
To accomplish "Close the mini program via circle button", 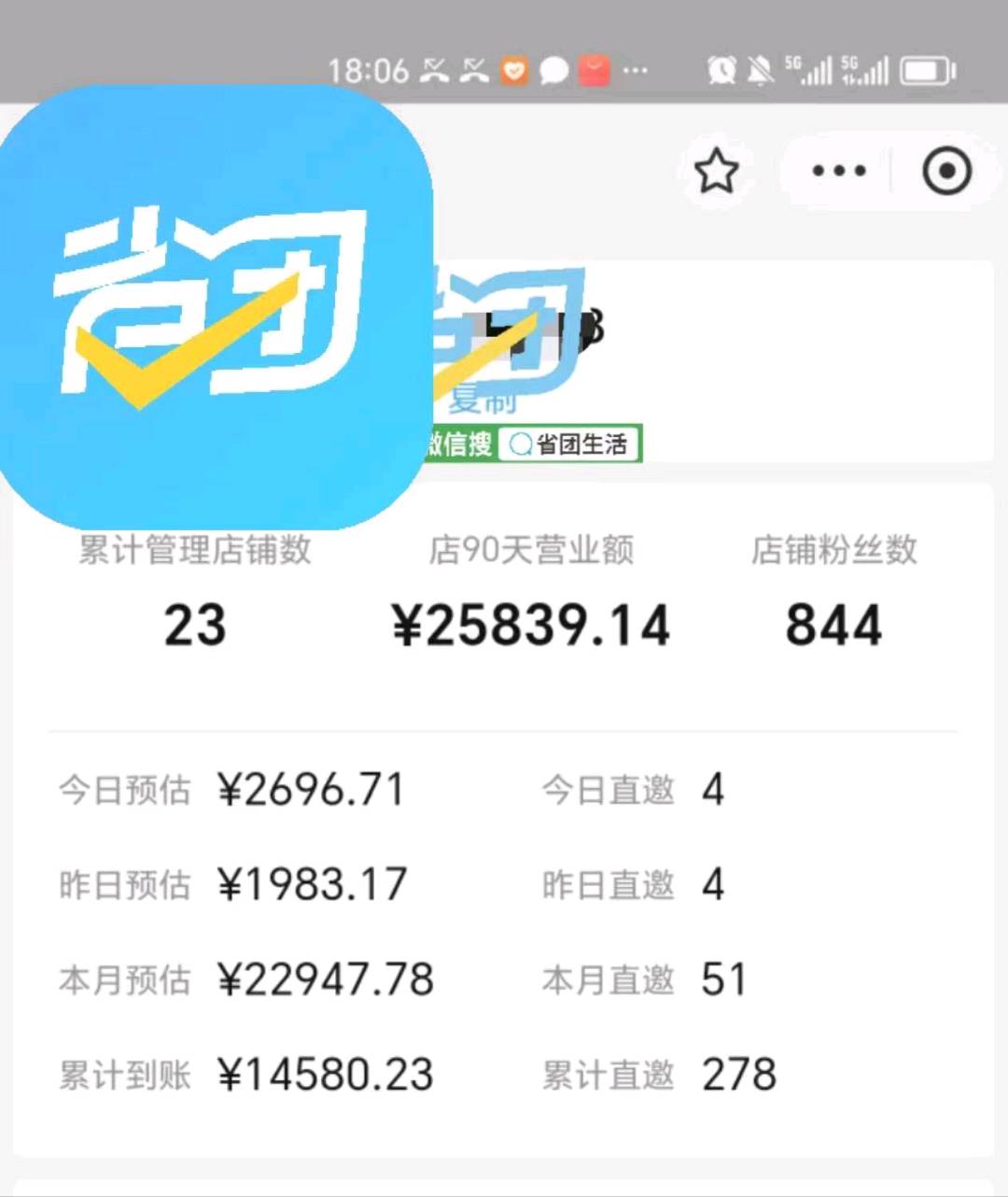I will 945,171.
